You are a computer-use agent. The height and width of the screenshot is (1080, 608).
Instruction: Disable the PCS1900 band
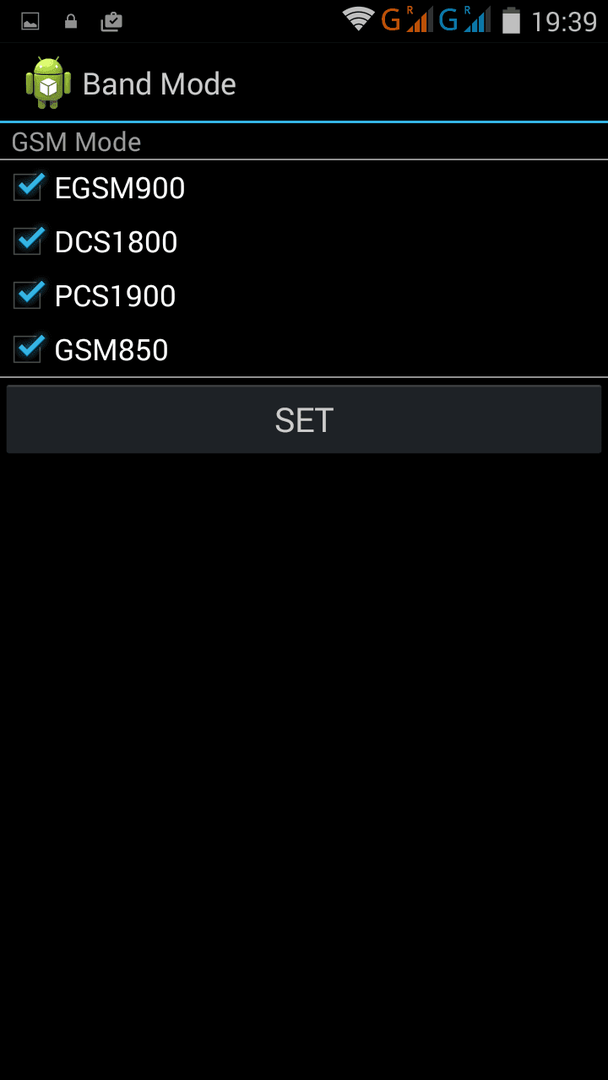pos(28,295)
